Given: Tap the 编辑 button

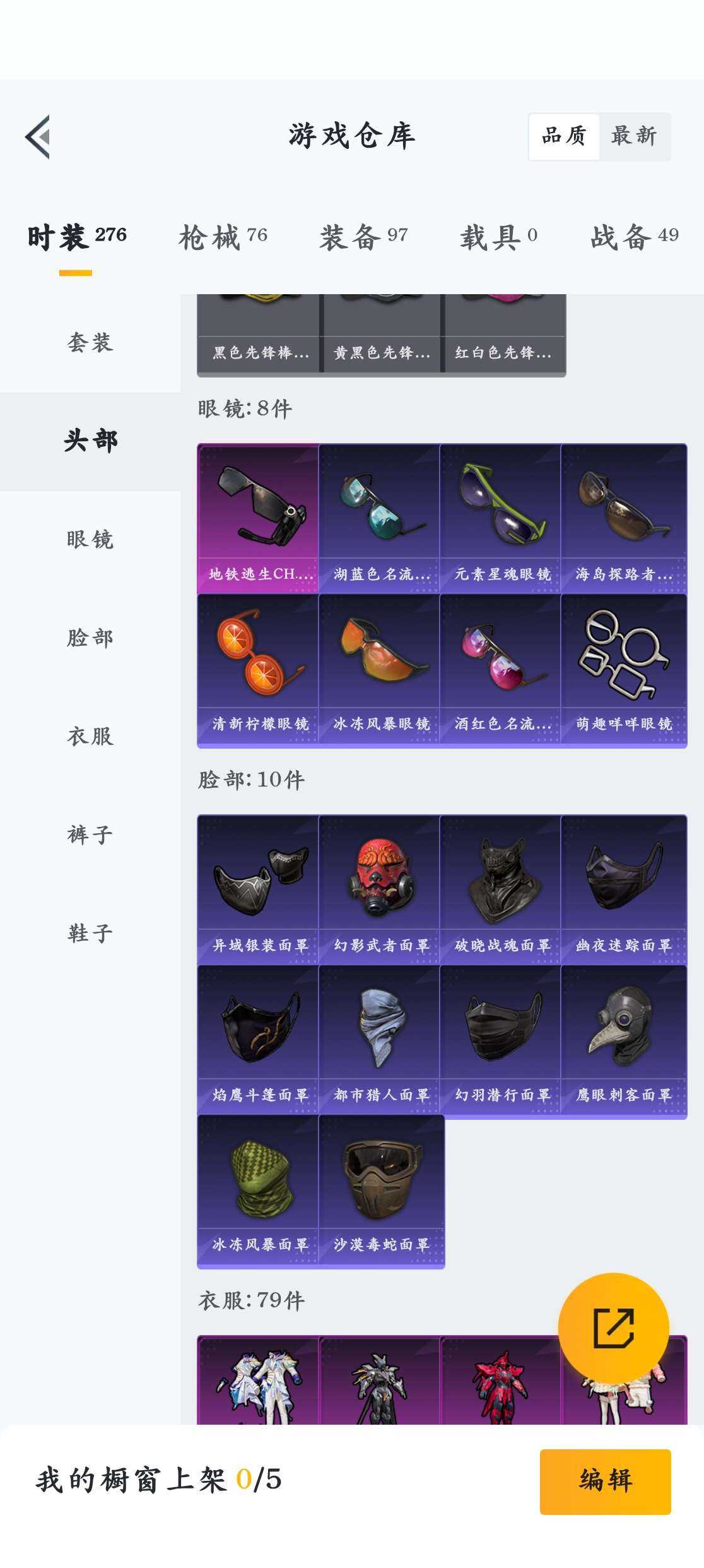Looking at the screenshot, I should [x=605, y=1481].
